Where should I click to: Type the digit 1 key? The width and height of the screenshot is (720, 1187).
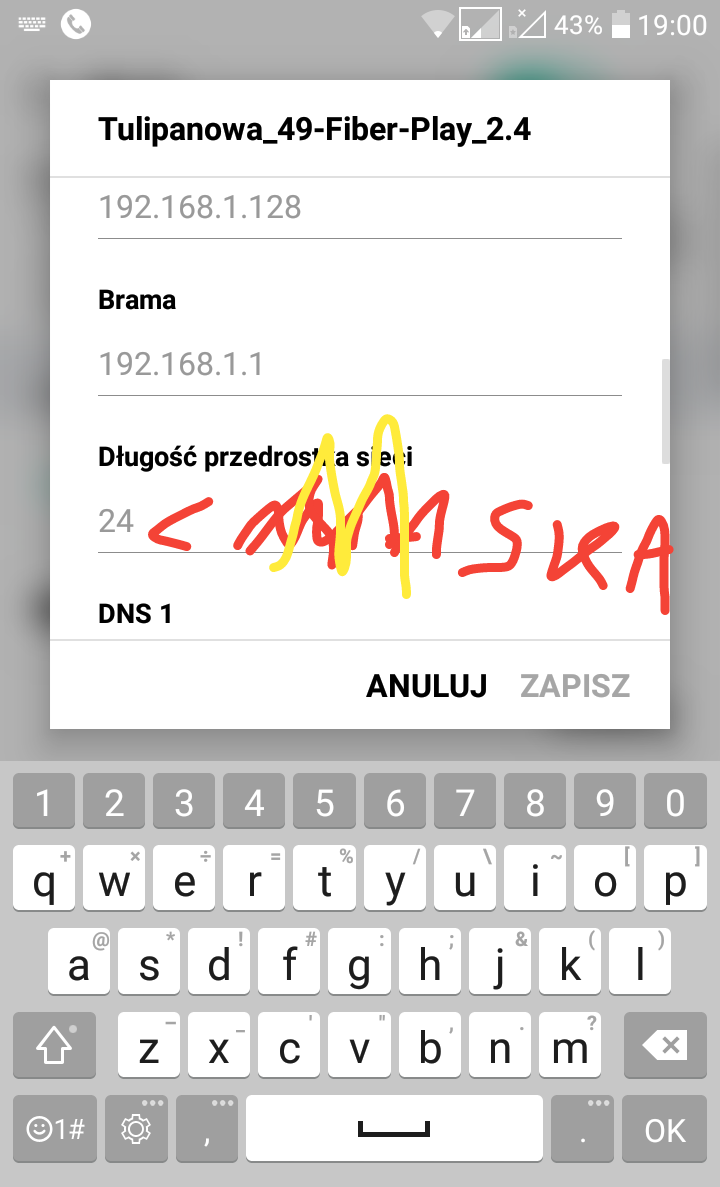coord(43,802)
